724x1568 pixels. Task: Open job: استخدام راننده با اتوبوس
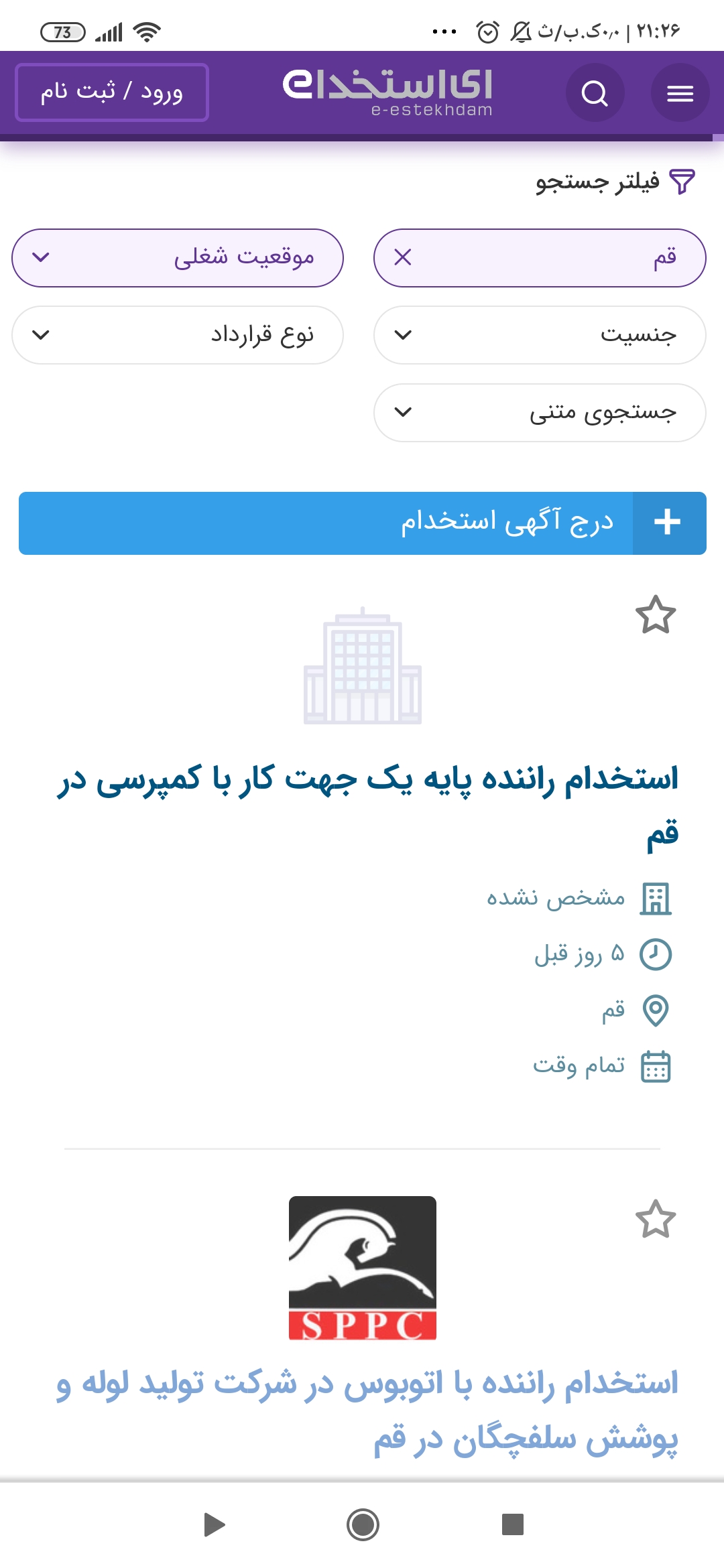click(367, 1411)
